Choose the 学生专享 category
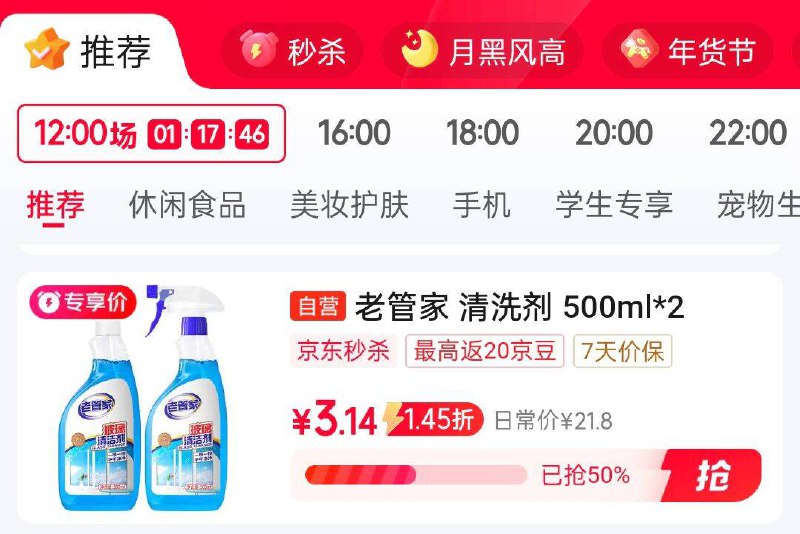Screen dimensions: 800x534 tap(614, 206)
